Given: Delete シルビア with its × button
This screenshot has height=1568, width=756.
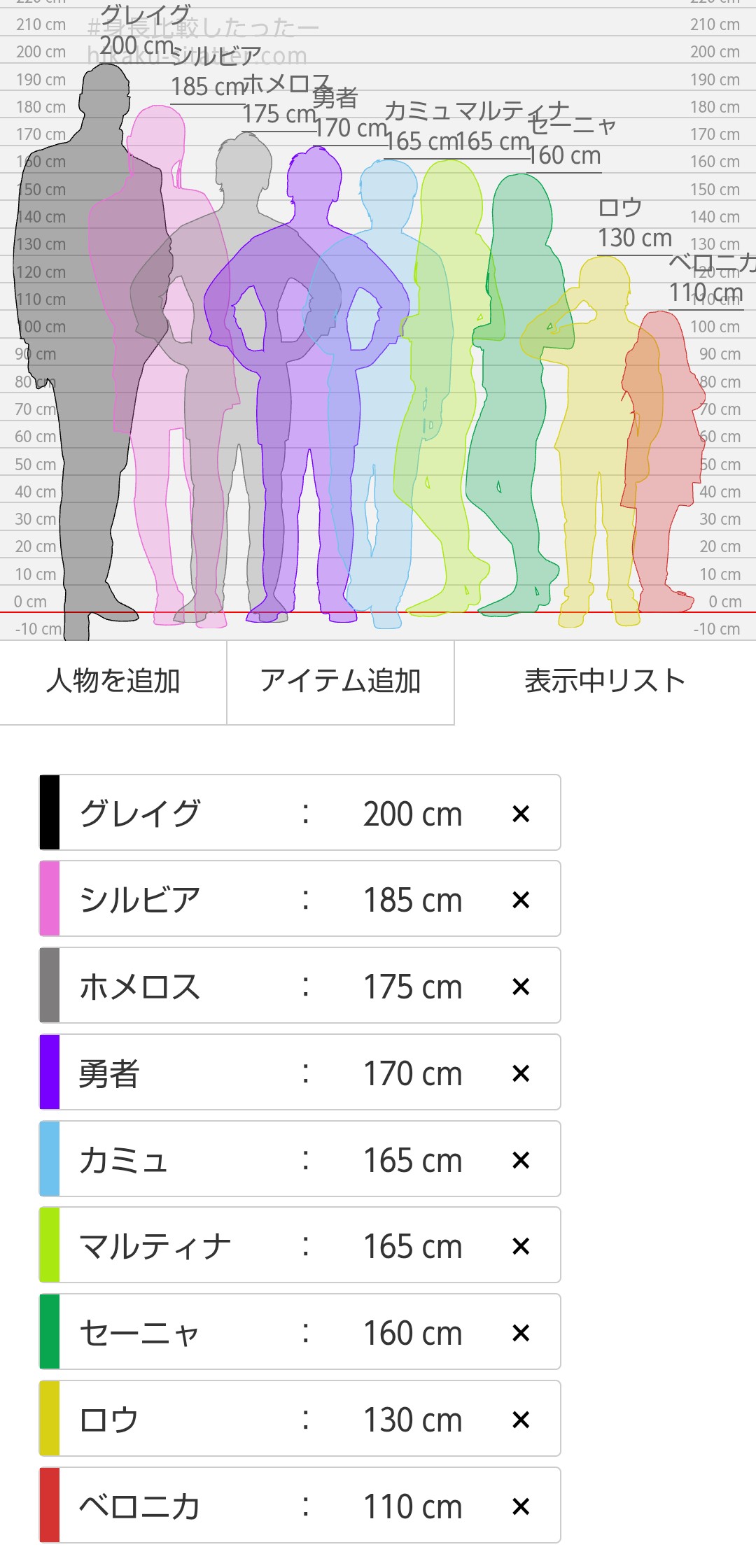Looking at the screenshot, I should point(521,900).
